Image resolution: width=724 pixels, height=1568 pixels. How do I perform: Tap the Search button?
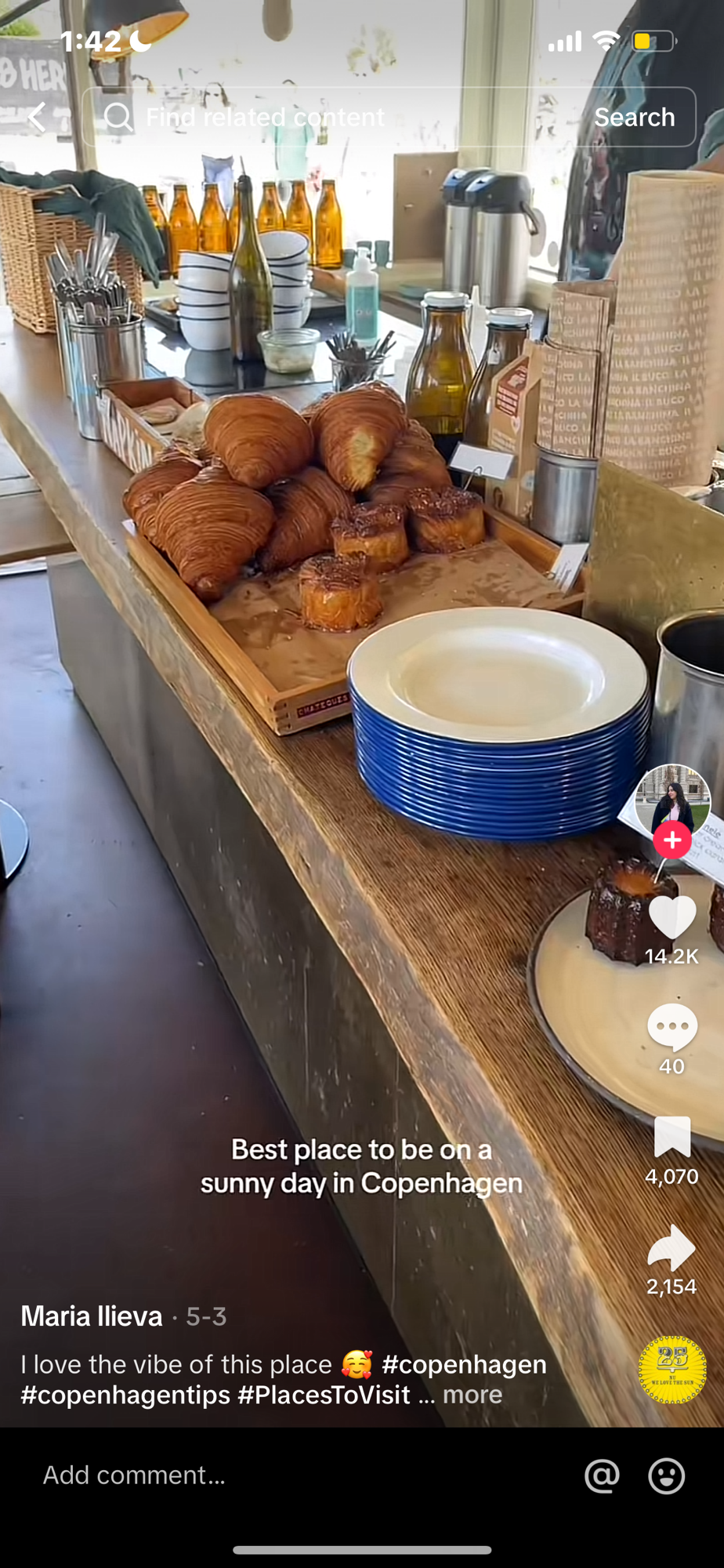(634, 118)
